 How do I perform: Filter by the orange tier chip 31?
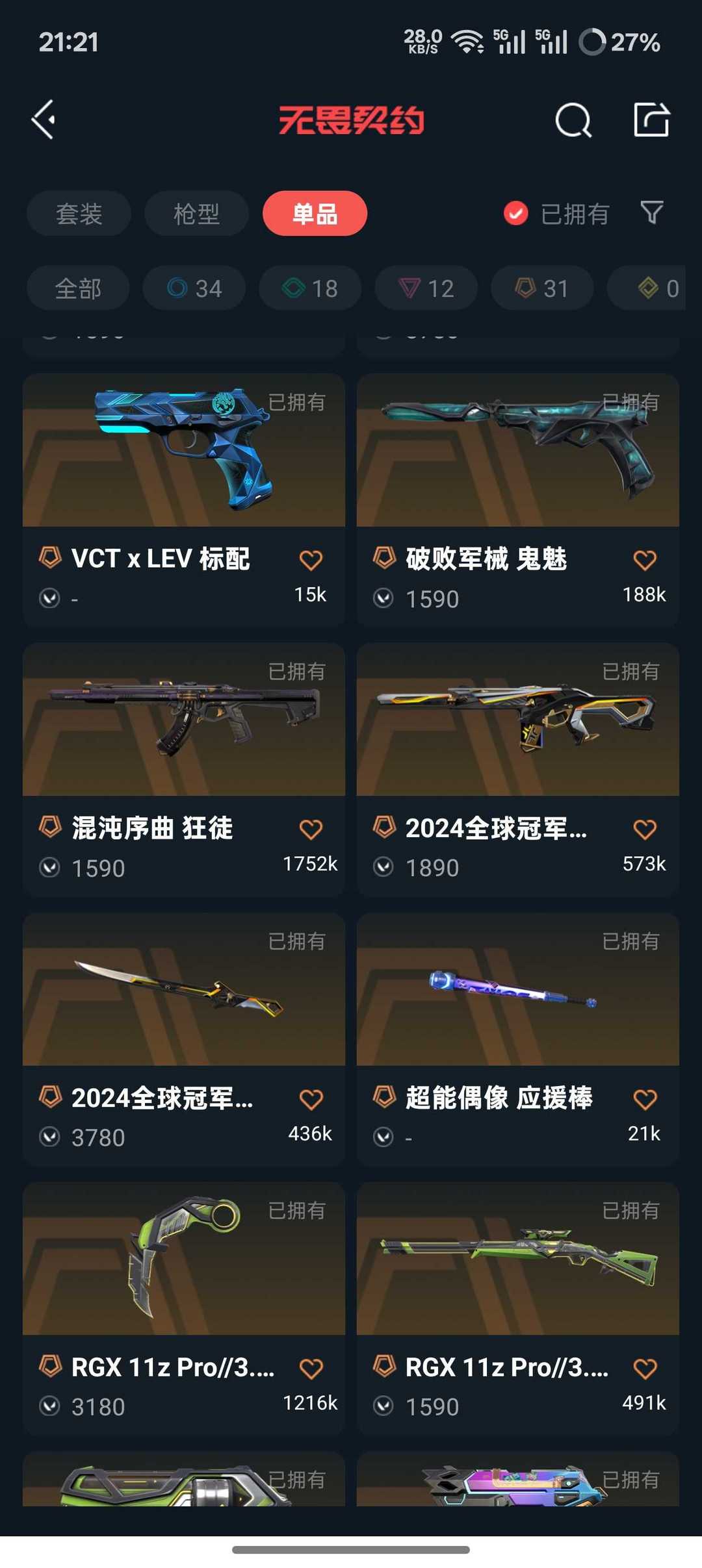542,288
